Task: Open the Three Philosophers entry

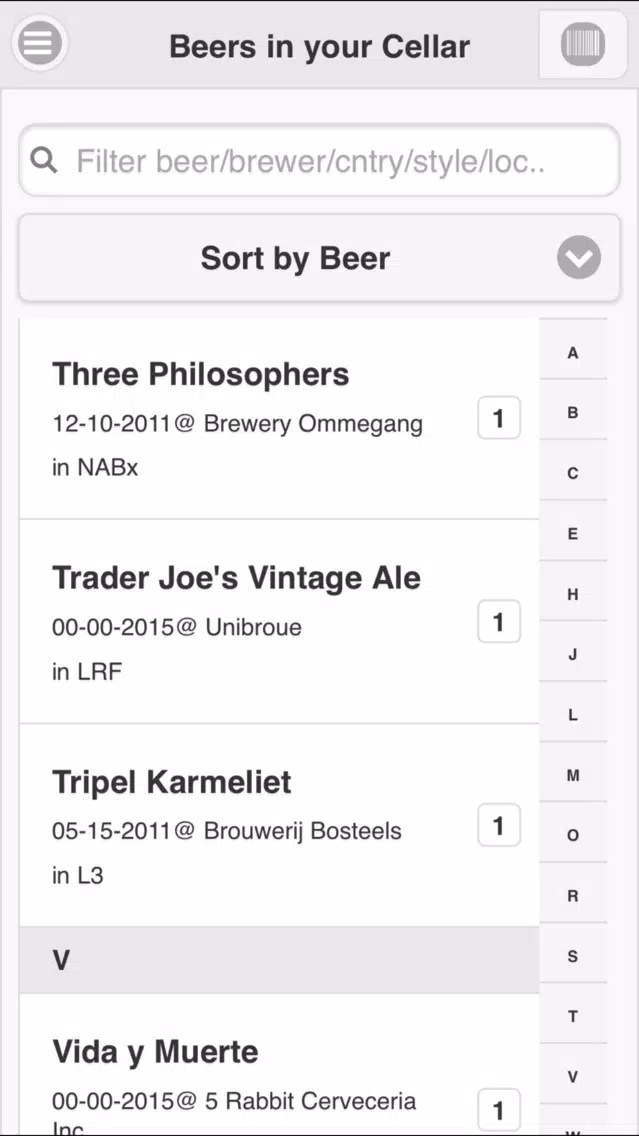Action: (279, 418)
